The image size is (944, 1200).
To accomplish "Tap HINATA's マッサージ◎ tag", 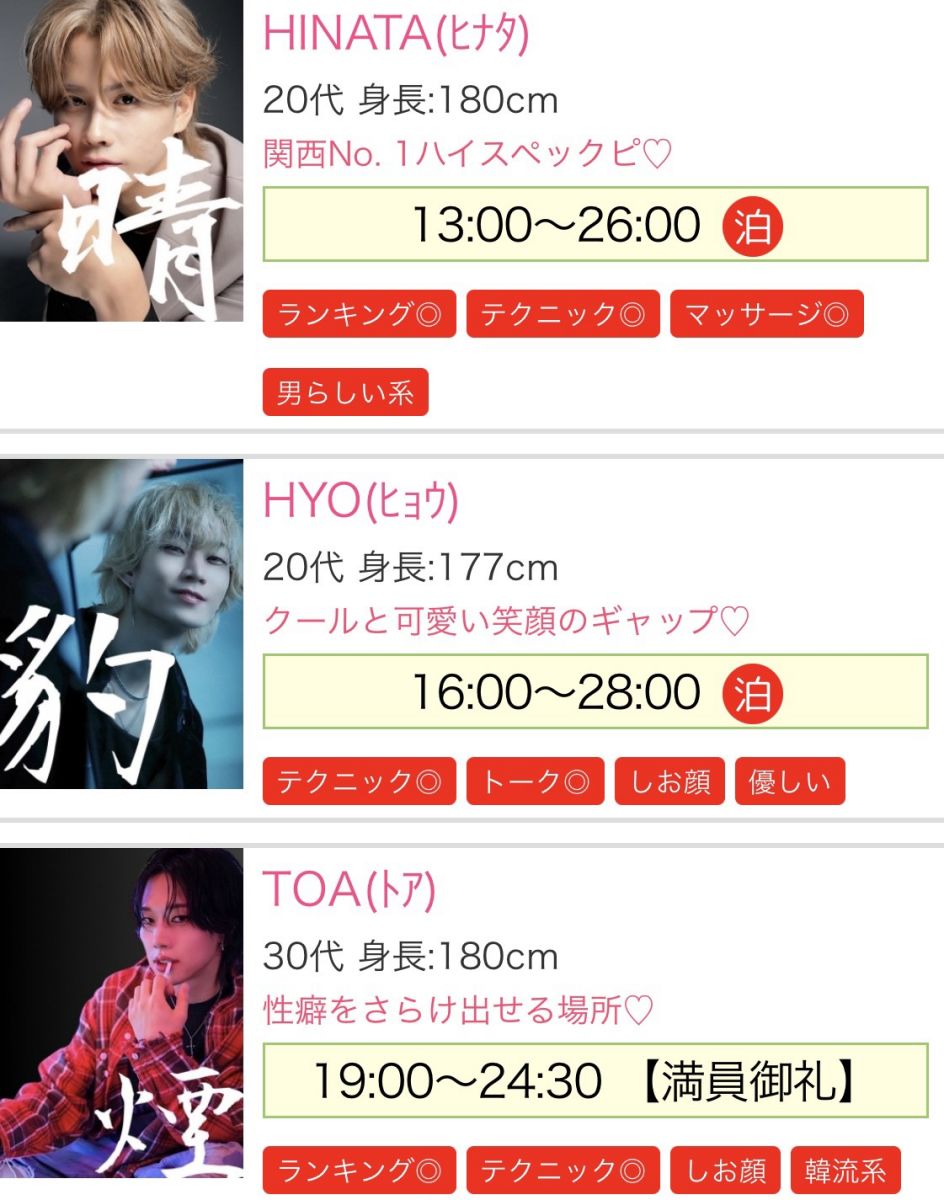I will click(766, 315).
